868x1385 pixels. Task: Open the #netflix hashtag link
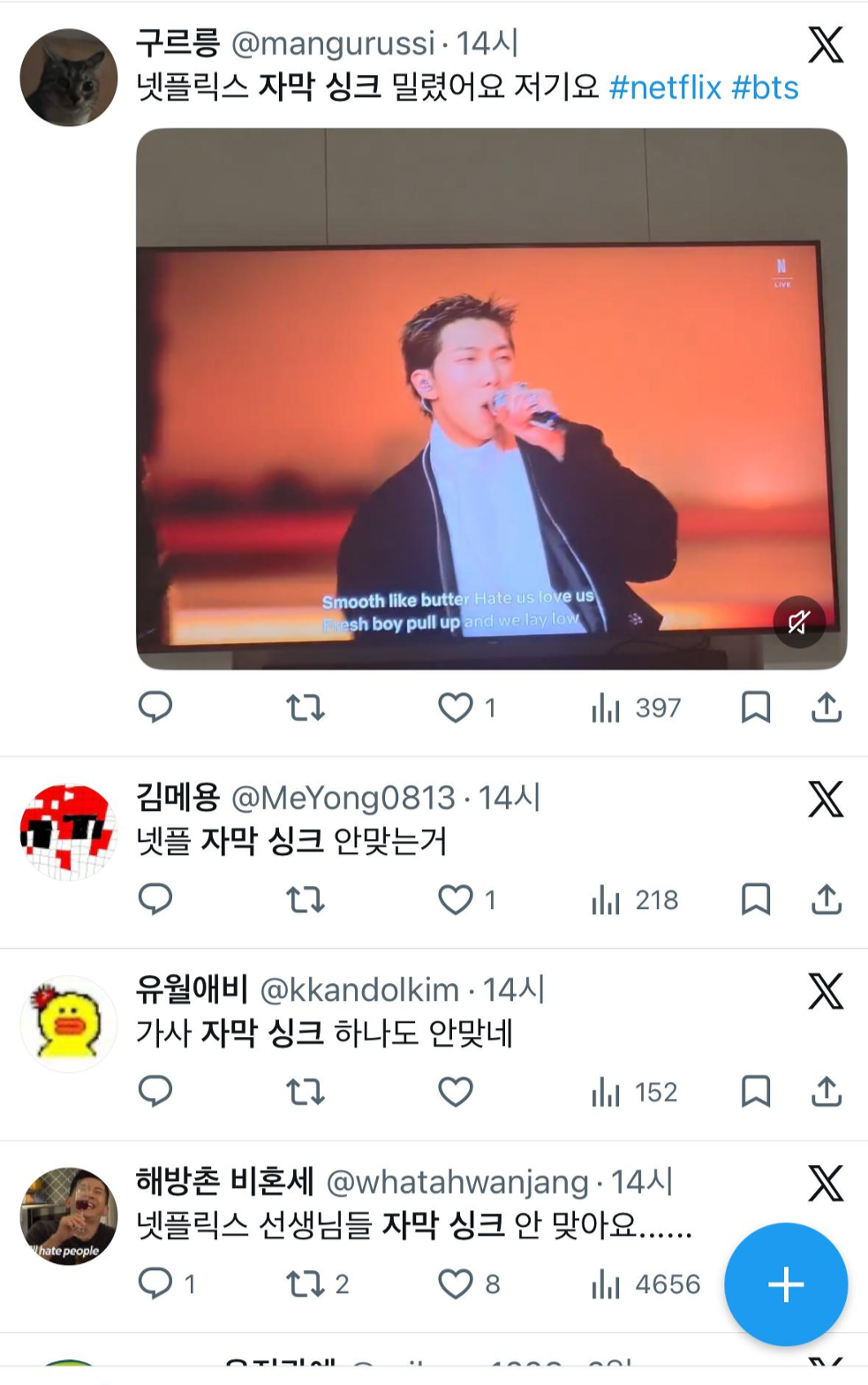click(x=668, y=87)
